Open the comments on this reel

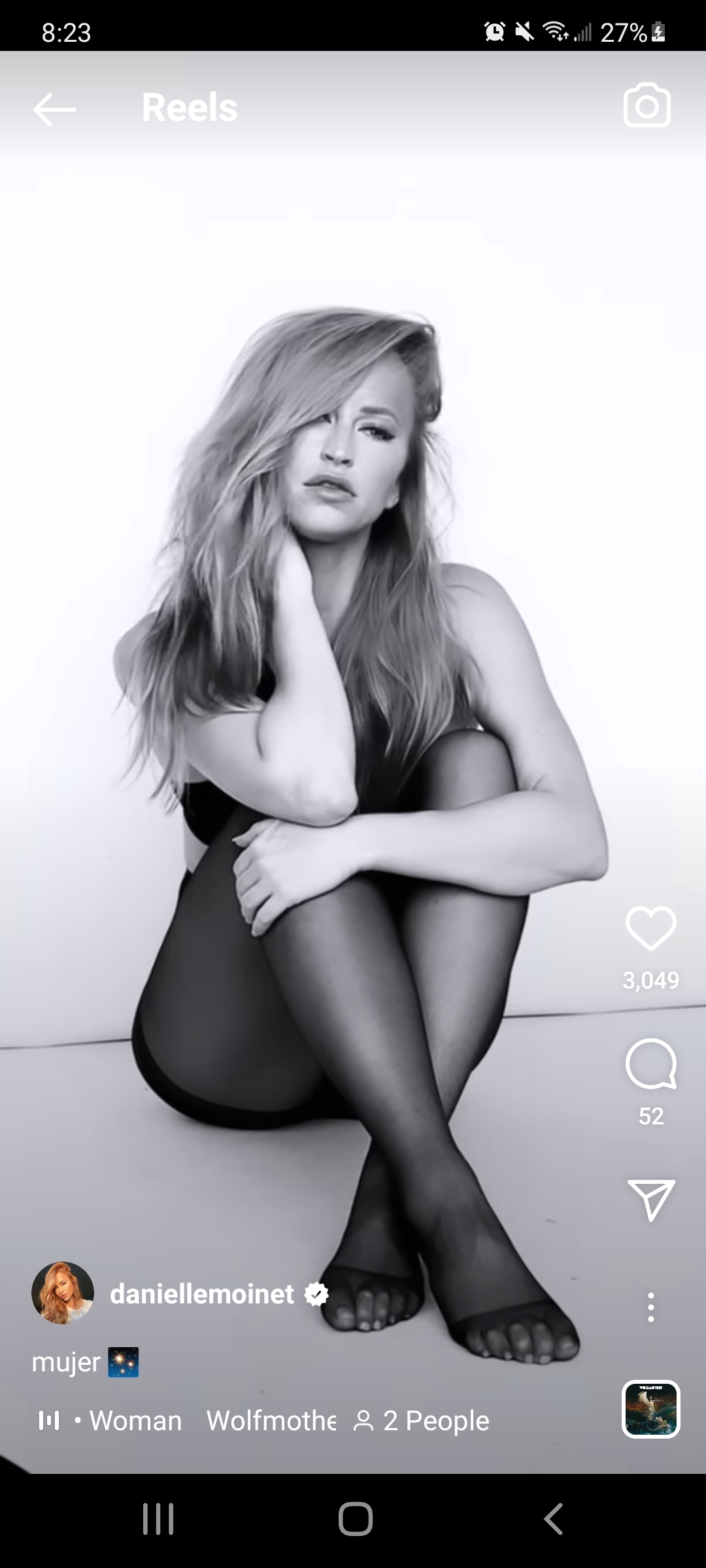click(650, 1064)
